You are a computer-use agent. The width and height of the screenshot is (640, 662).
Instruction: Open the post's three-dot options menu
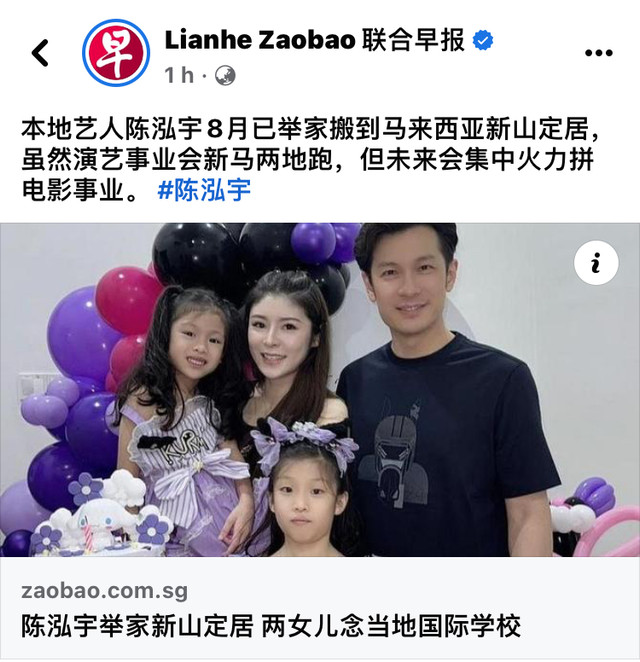[x=598, y=52]
